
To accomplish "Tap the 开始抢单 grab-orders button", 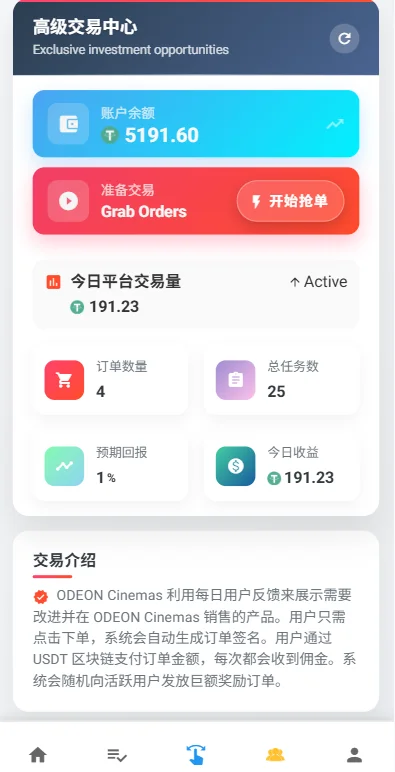I will (x=290, y=201).
